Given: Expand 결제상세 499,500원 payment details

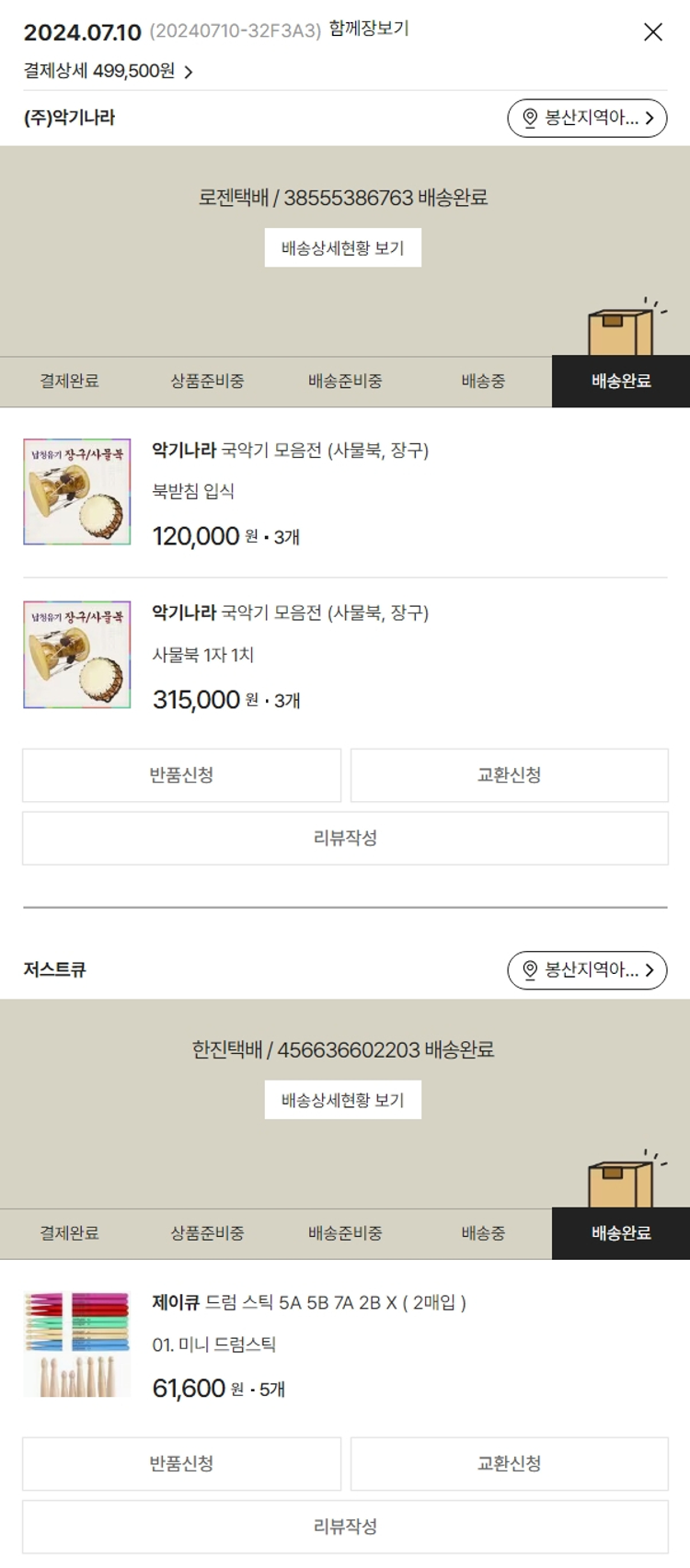Looking at the screenshot, I should point(109,72).
